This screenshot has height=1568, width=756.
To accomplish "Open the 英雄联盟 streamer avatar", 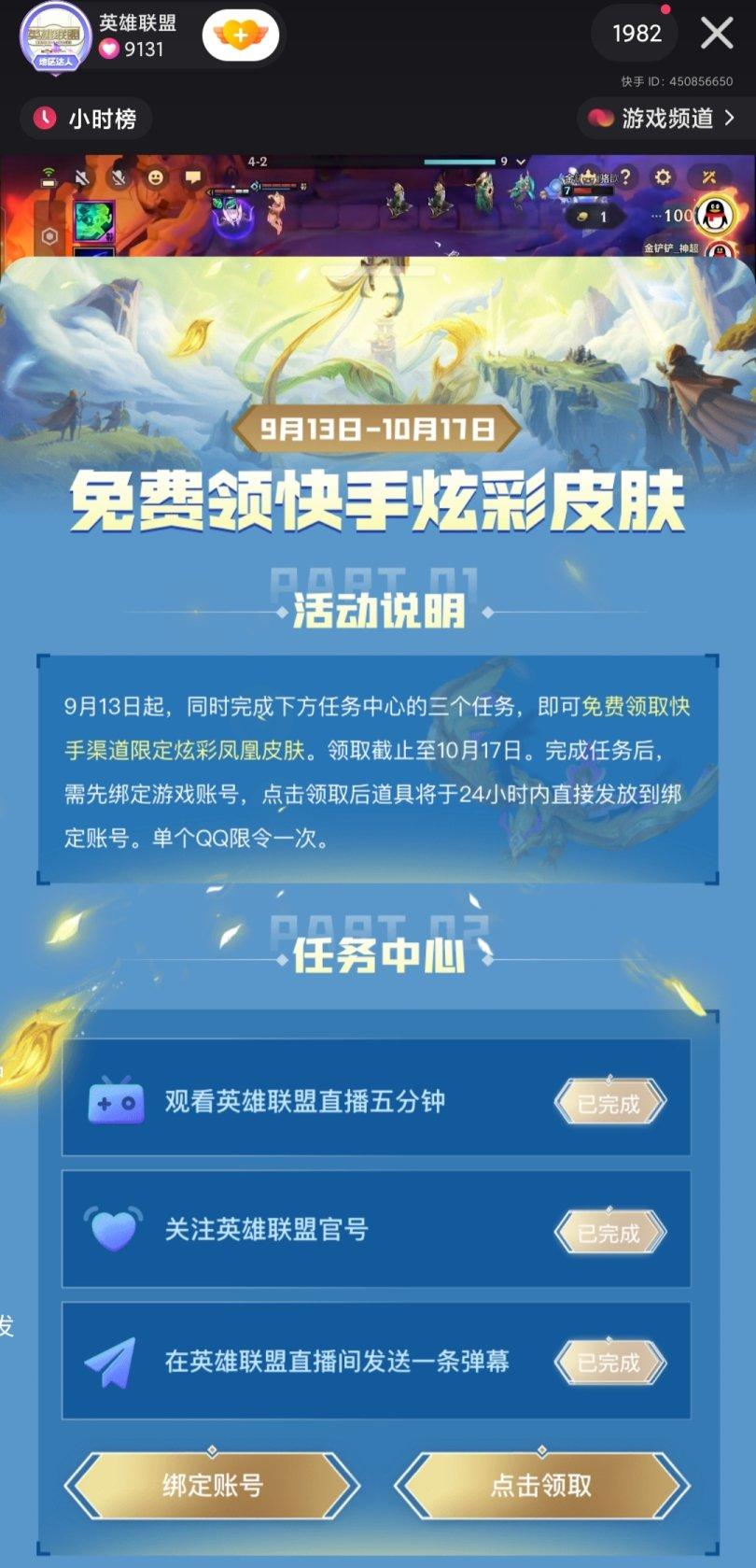I will click(55, 36).
